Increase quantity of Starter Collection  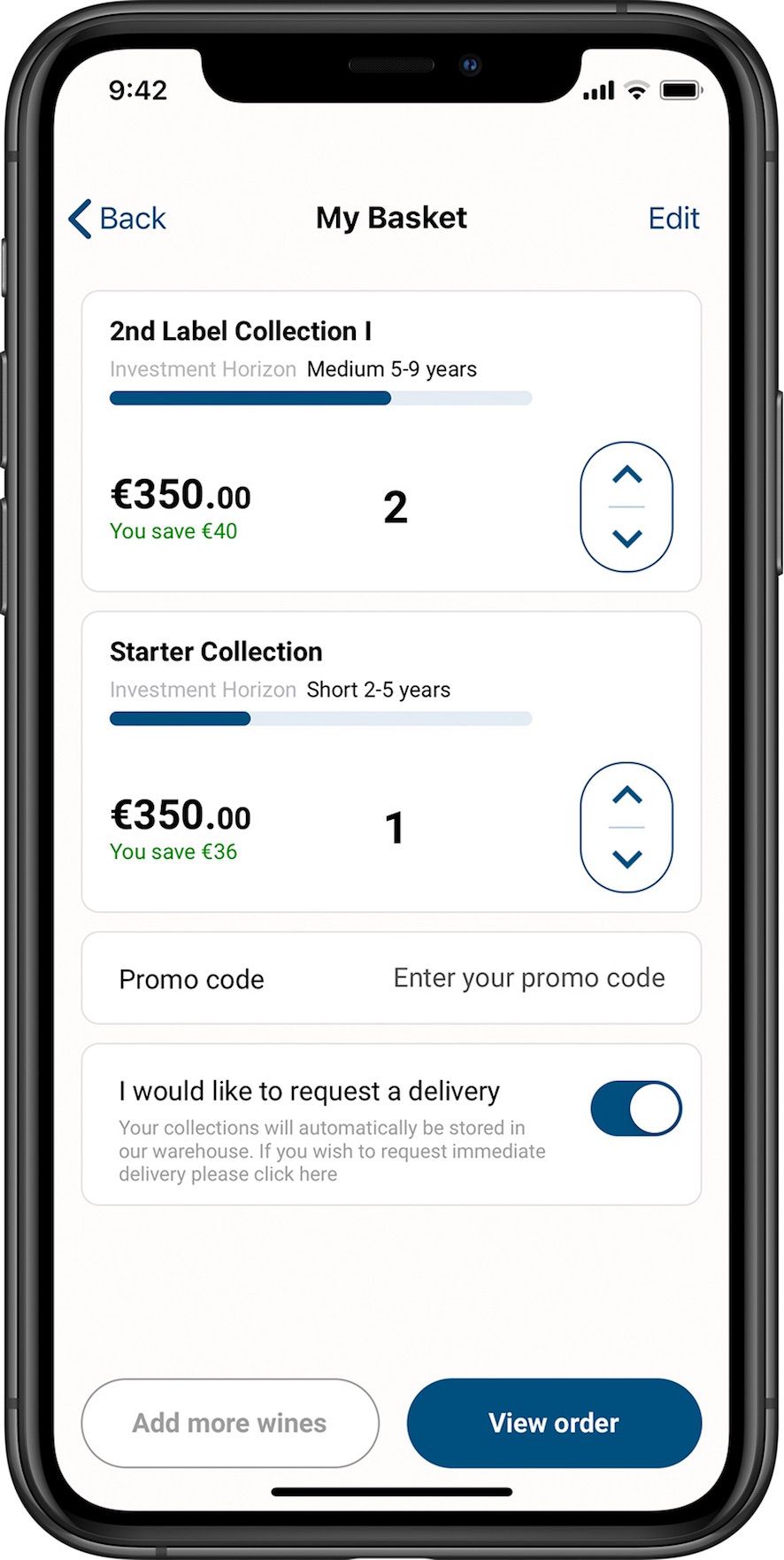click(x=626, y=796)
